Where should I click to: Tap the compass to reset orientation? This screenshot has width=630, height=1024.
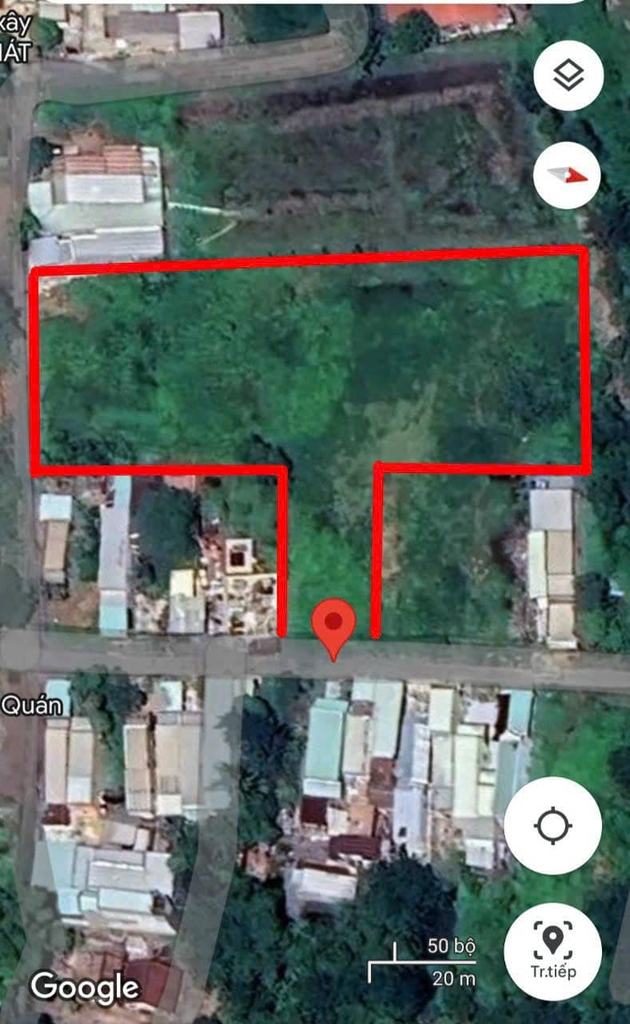pyautogui.click(x=567, y=175)
